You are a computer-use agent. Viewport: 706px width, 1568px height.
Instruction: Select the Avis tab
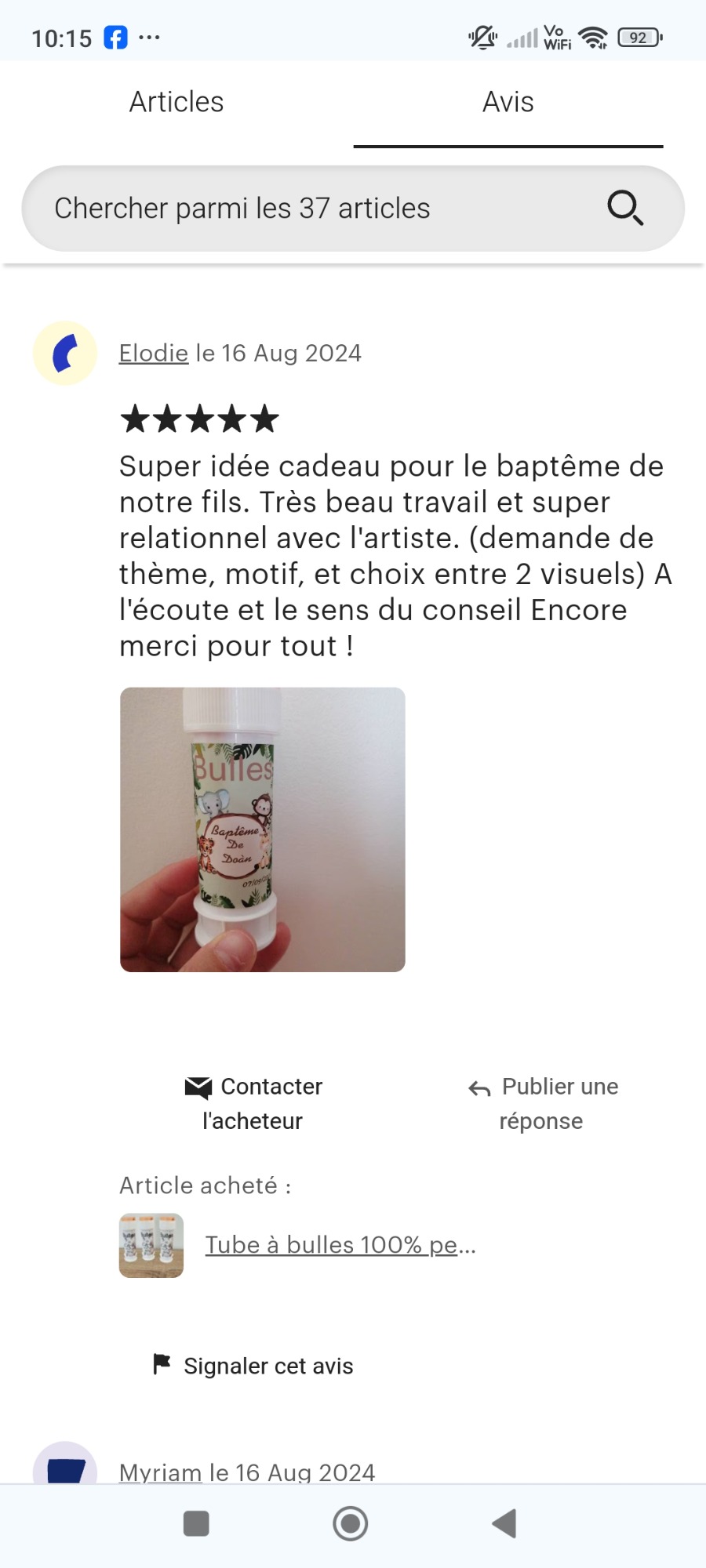pos(508,102)
